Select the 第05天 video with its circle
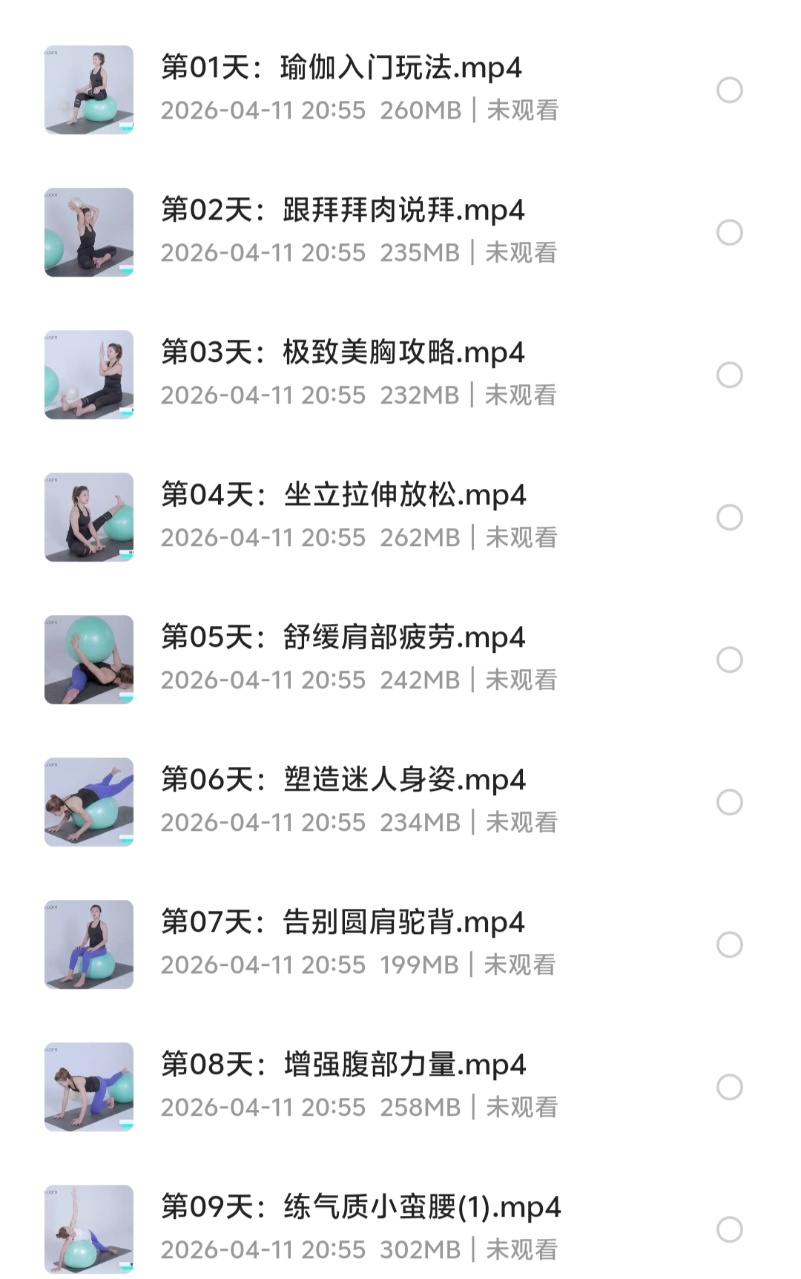The height and width of the screenshot is (1279, 801). [730, 660]
